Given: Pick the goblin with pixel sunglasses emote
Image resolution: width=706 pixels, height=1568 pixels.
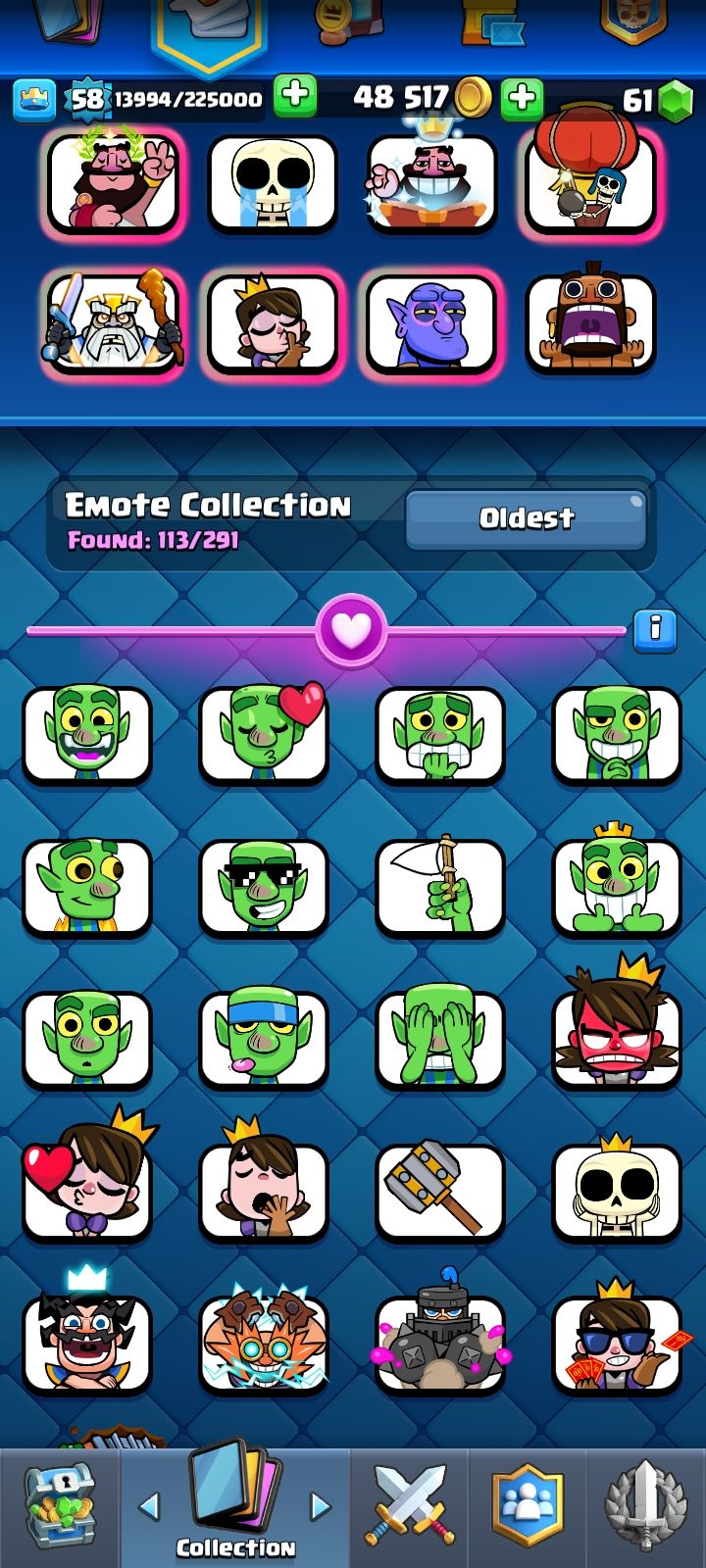Looking at the screenshot, I should click(263, 887).
